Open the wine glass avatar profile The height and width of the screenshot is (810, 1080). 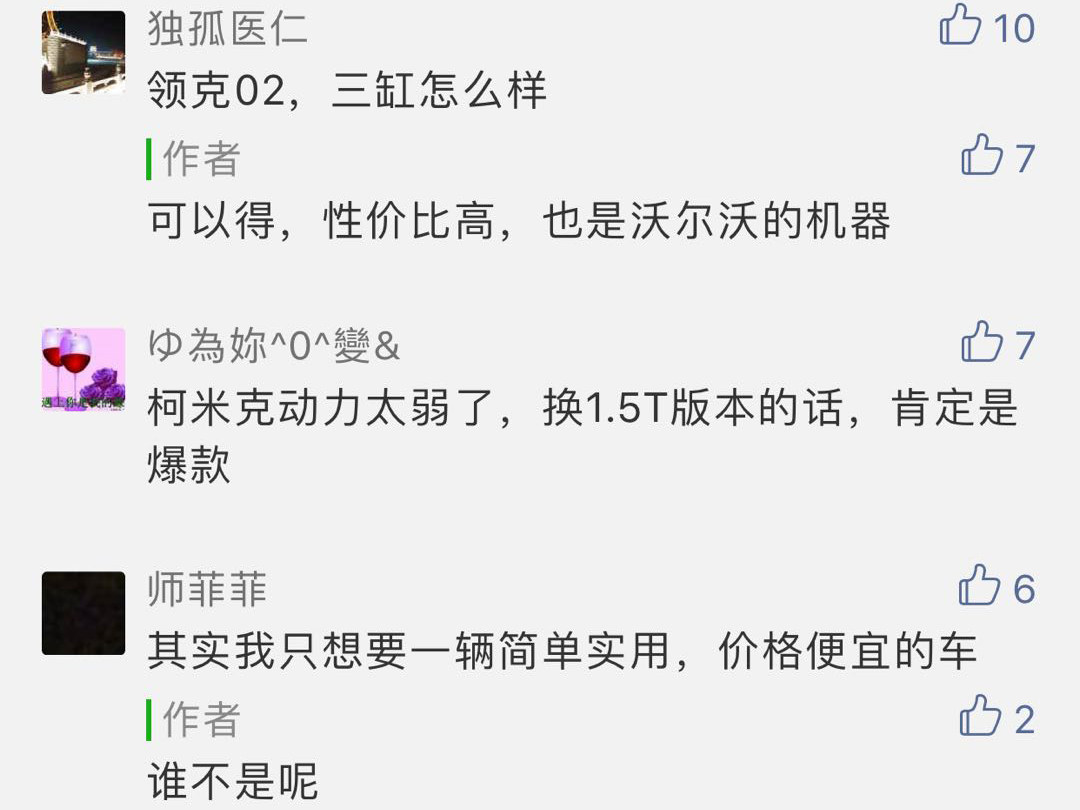[84, 369]
